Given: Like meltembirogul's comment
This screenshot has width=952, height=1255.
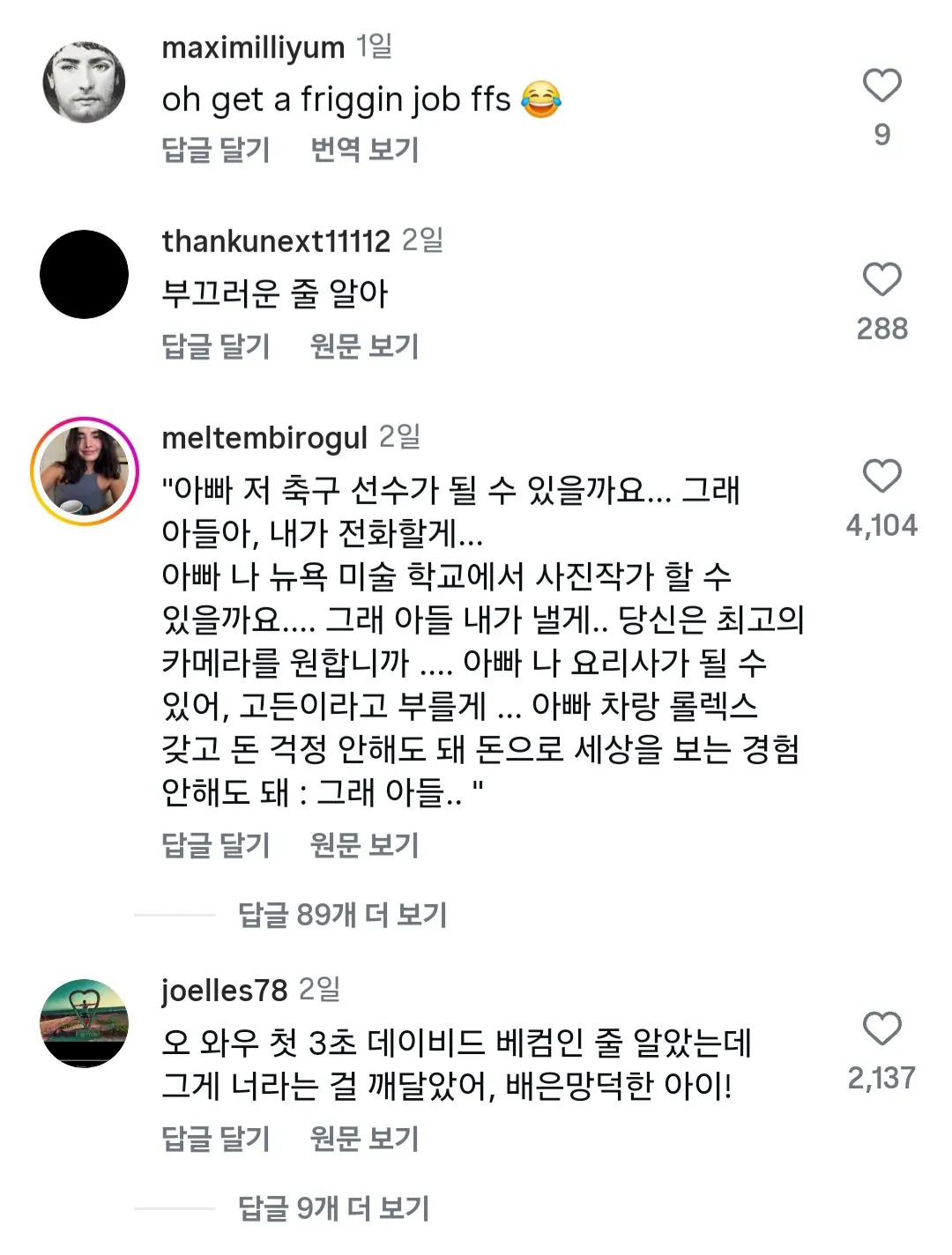Looking at the screenshot, I should tap(881, 476).
